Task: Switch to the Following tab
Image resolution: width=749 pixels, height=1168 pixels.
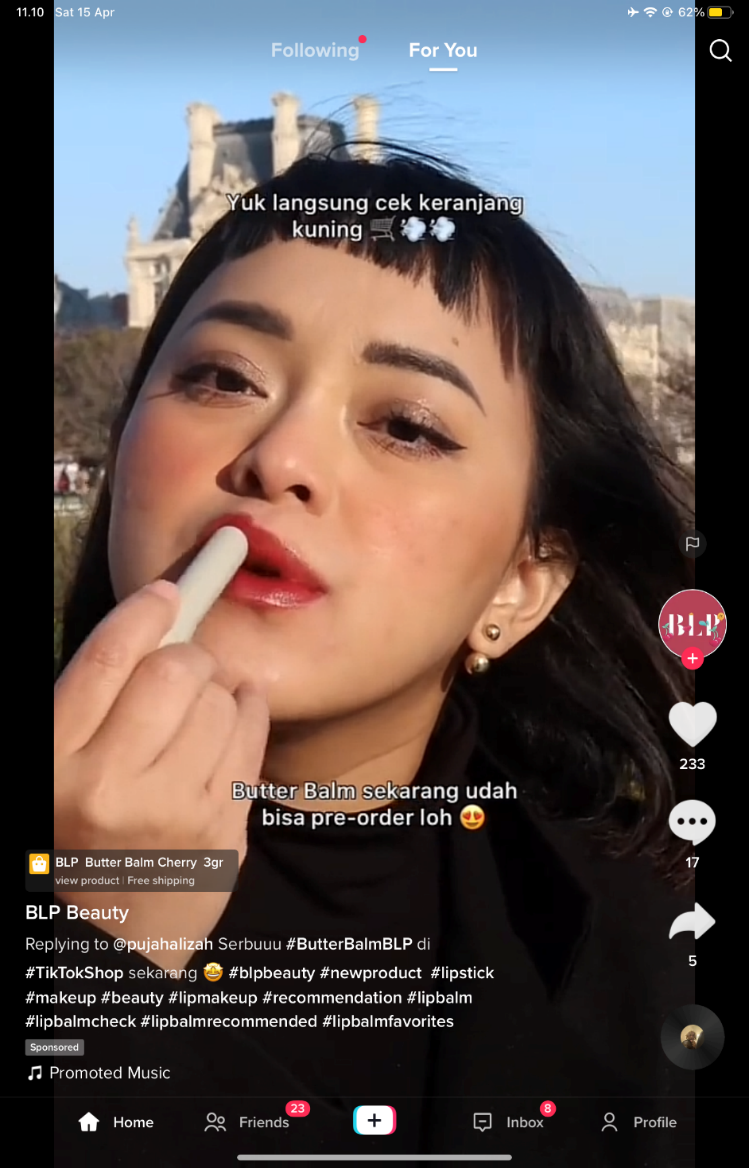Action: [315, 50]
